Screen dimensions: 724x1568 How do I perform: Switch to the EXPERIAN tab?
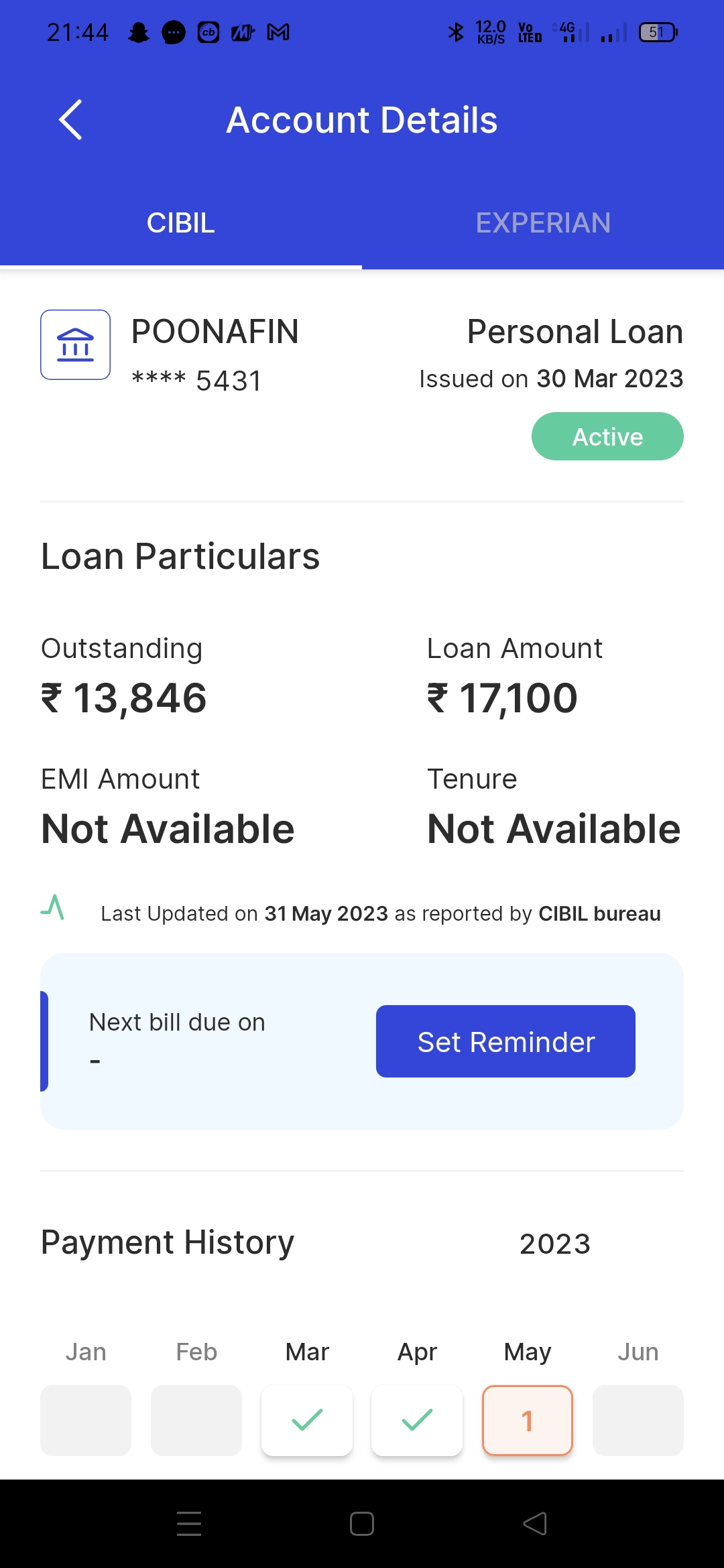tap(543, 223)
